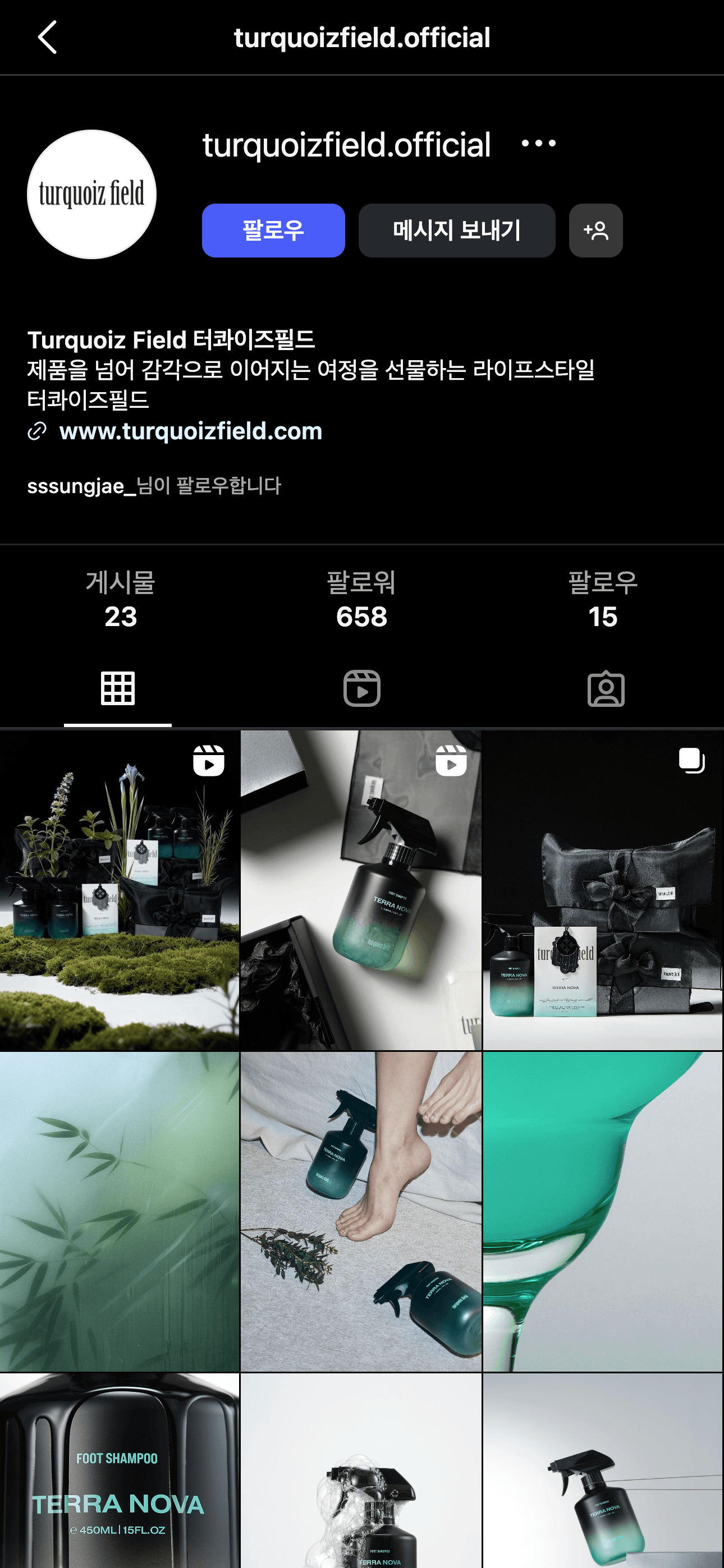The image size is (724, 1568).
Task: Open suggested accounts with the add-person icon
Action: pyautogui.click(x=595, y=231)
